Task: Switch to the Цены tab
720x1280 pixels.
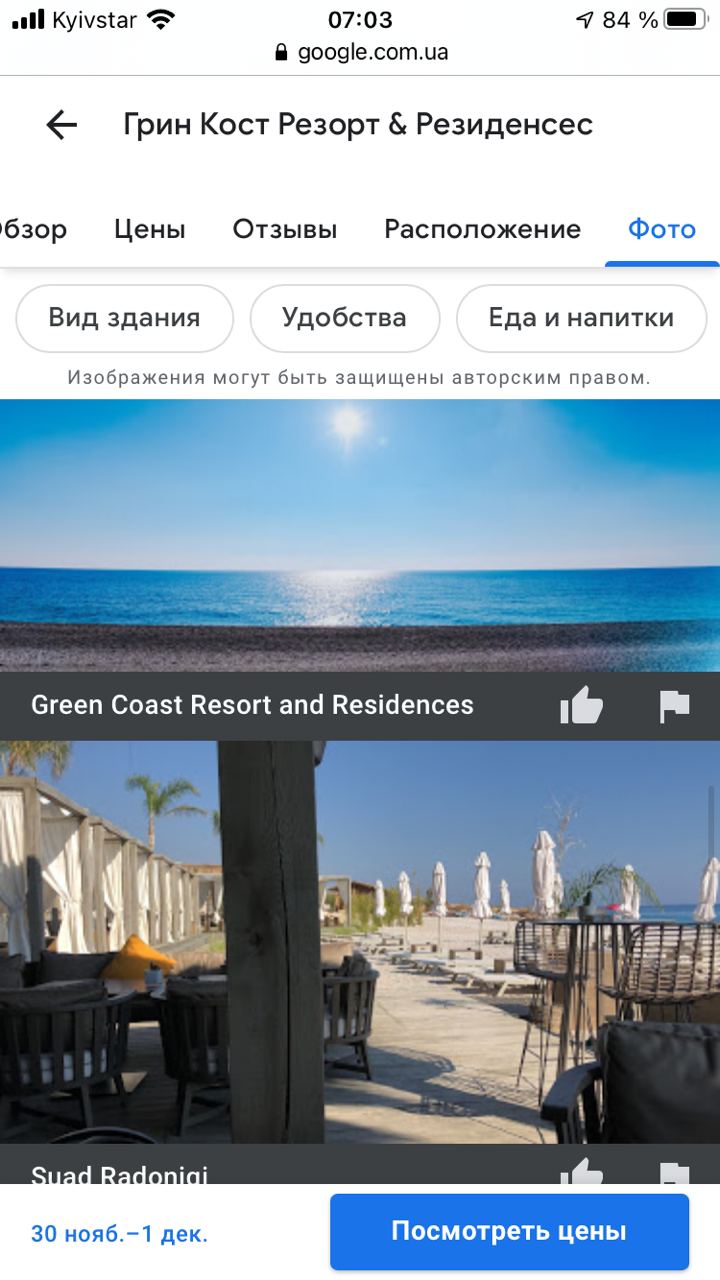Action: coord(149,229)
